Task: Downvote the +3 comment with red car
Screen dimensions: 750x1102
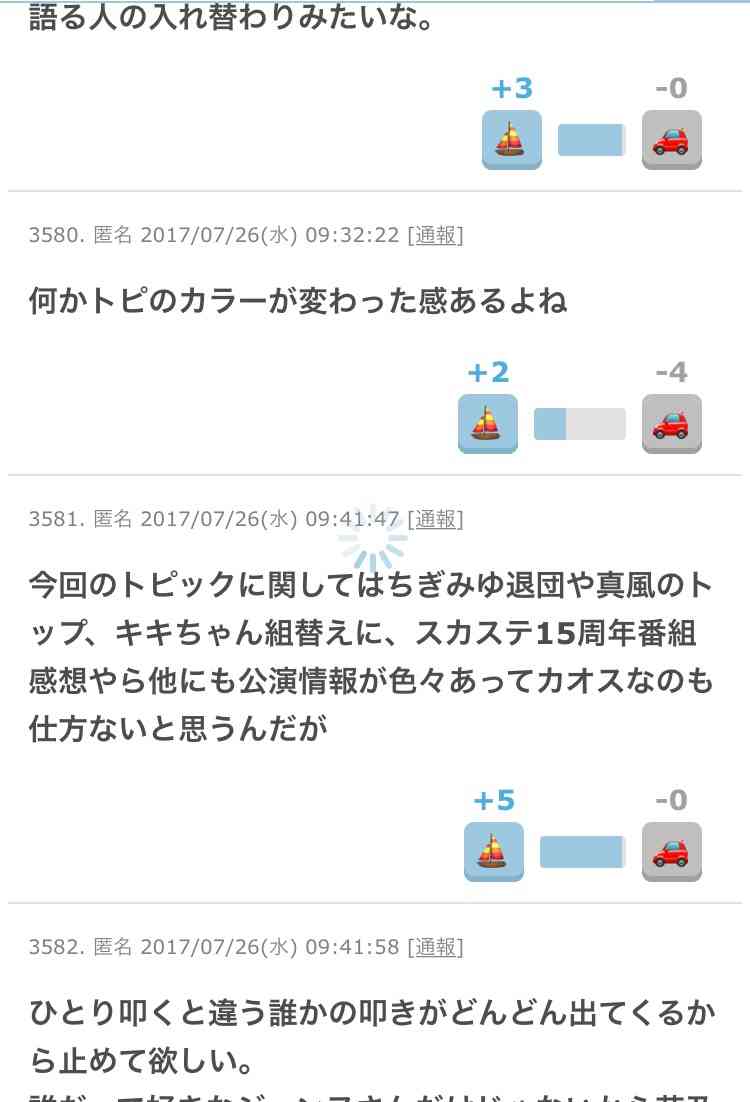Action: (671, 140)
